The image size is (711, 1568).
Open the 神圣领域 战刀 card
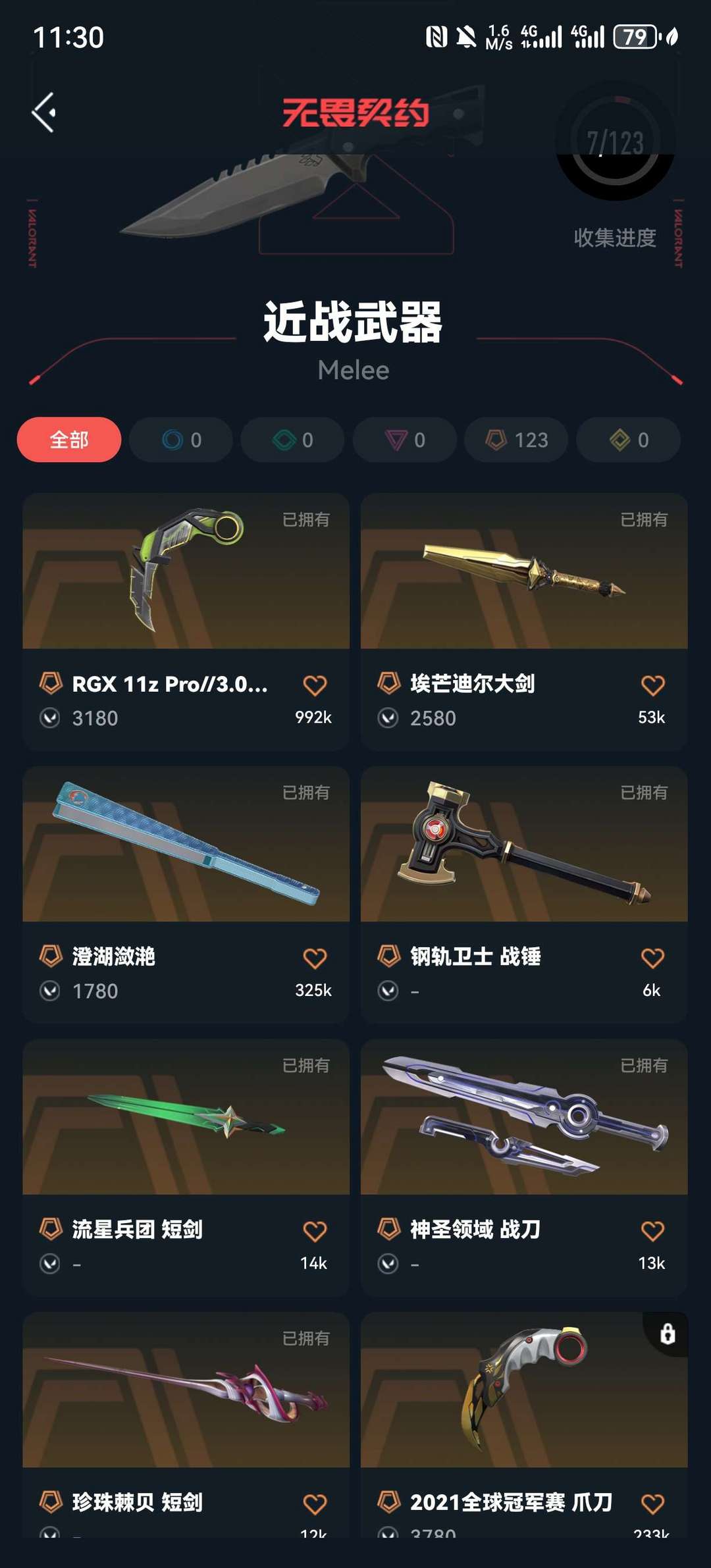click(524, 1167)
